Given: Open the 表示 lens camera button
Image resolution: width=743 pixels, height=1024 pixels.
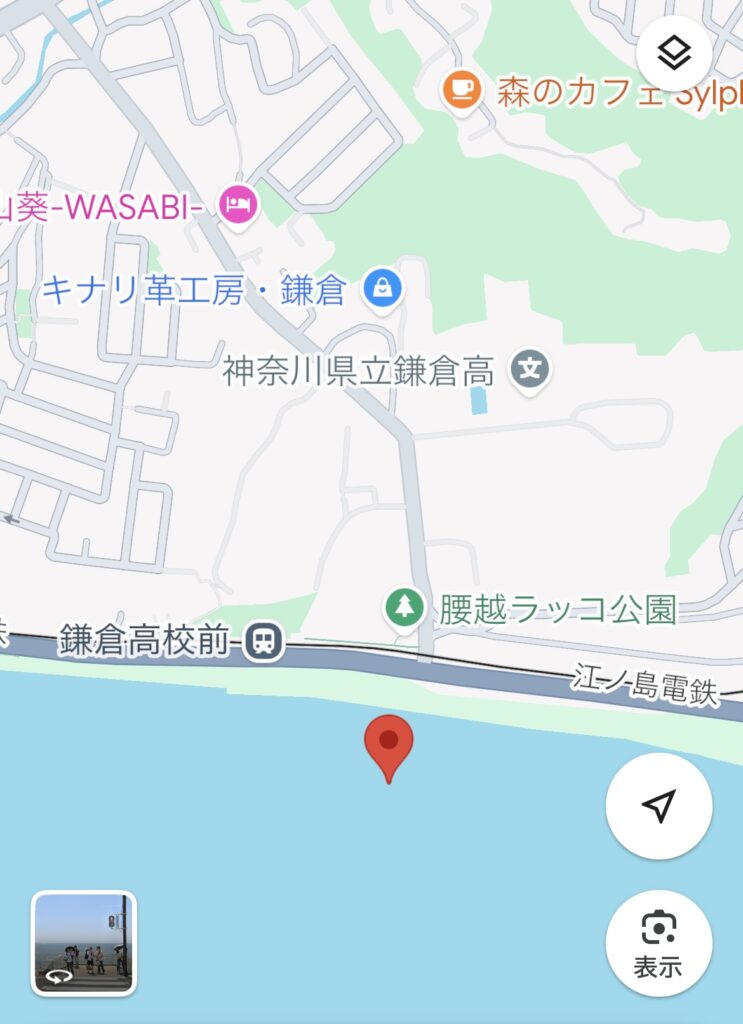Looking at the screenshot, I should [659, 943].
